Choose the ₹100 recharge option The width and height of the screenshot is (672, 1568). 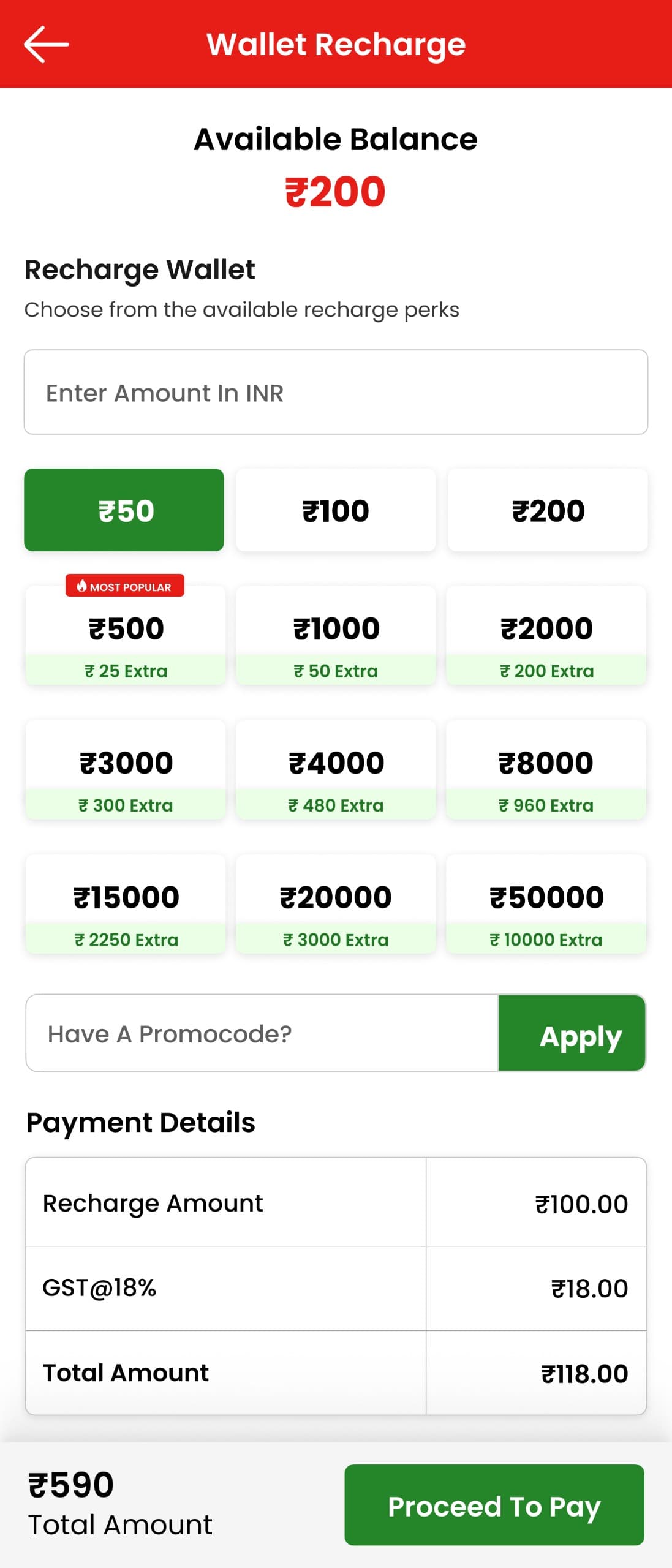point(336,510)
